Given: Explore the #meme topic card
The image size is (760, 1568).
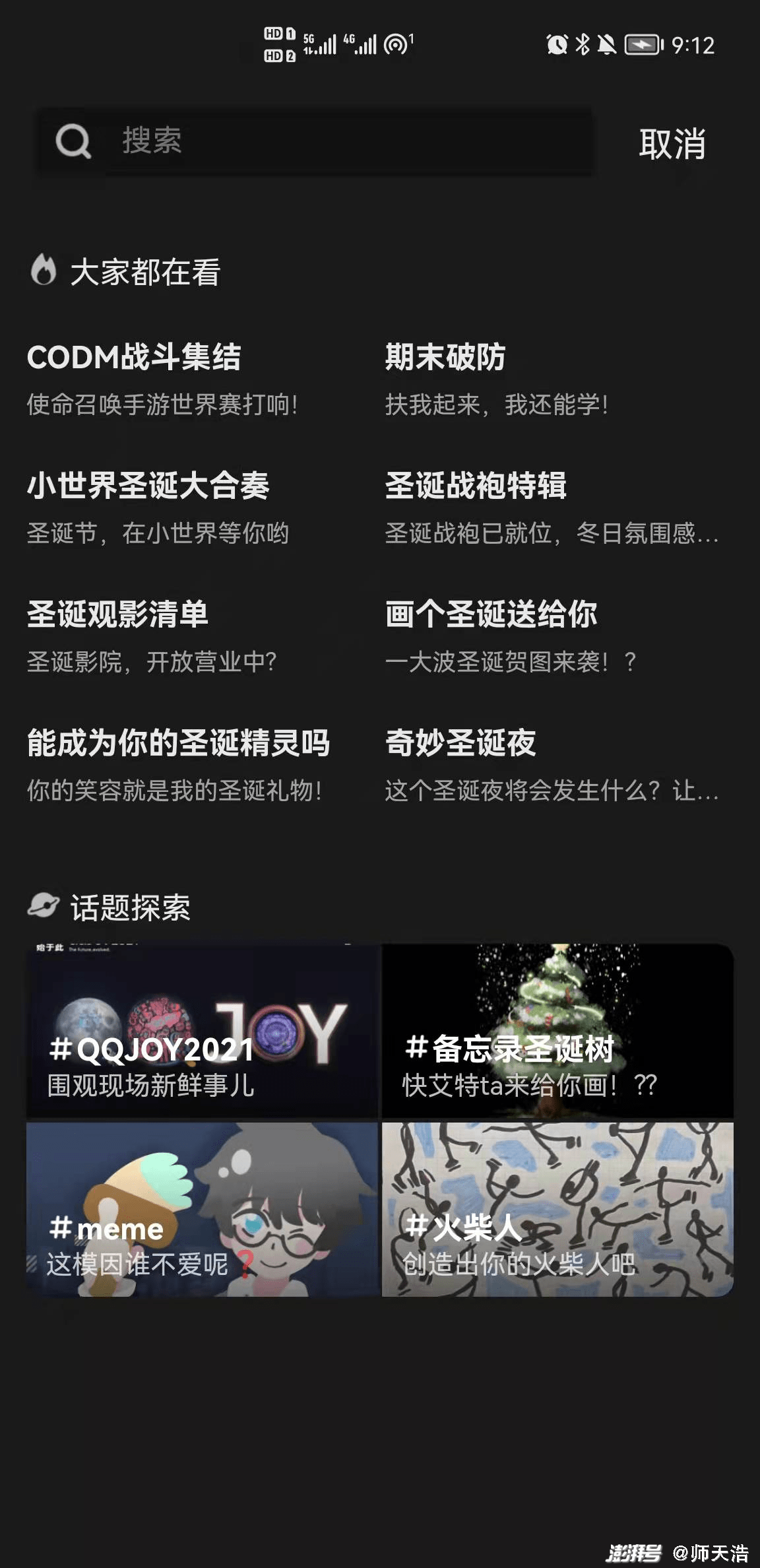Looking at the screenshot, I should 203,1209.
